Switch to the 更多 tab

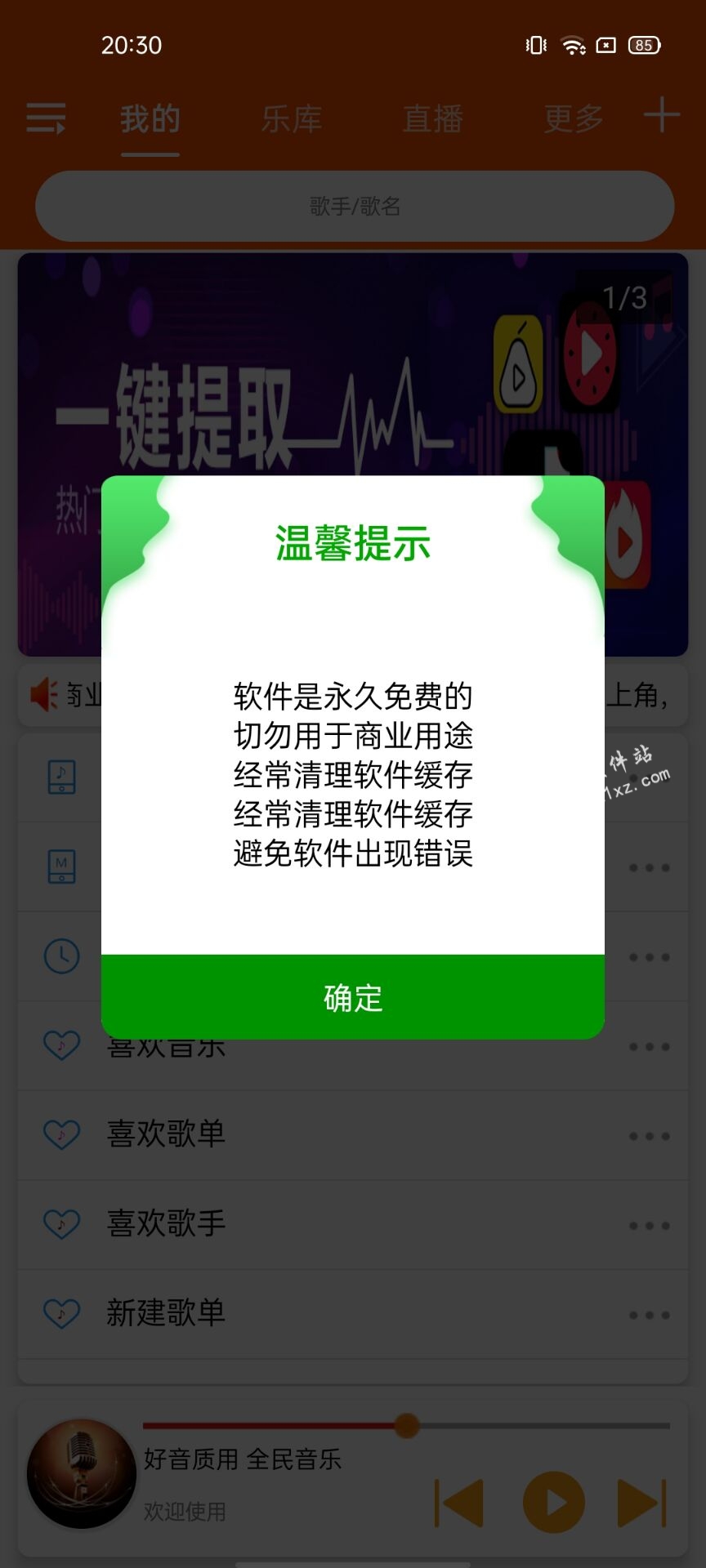[574, 119]
